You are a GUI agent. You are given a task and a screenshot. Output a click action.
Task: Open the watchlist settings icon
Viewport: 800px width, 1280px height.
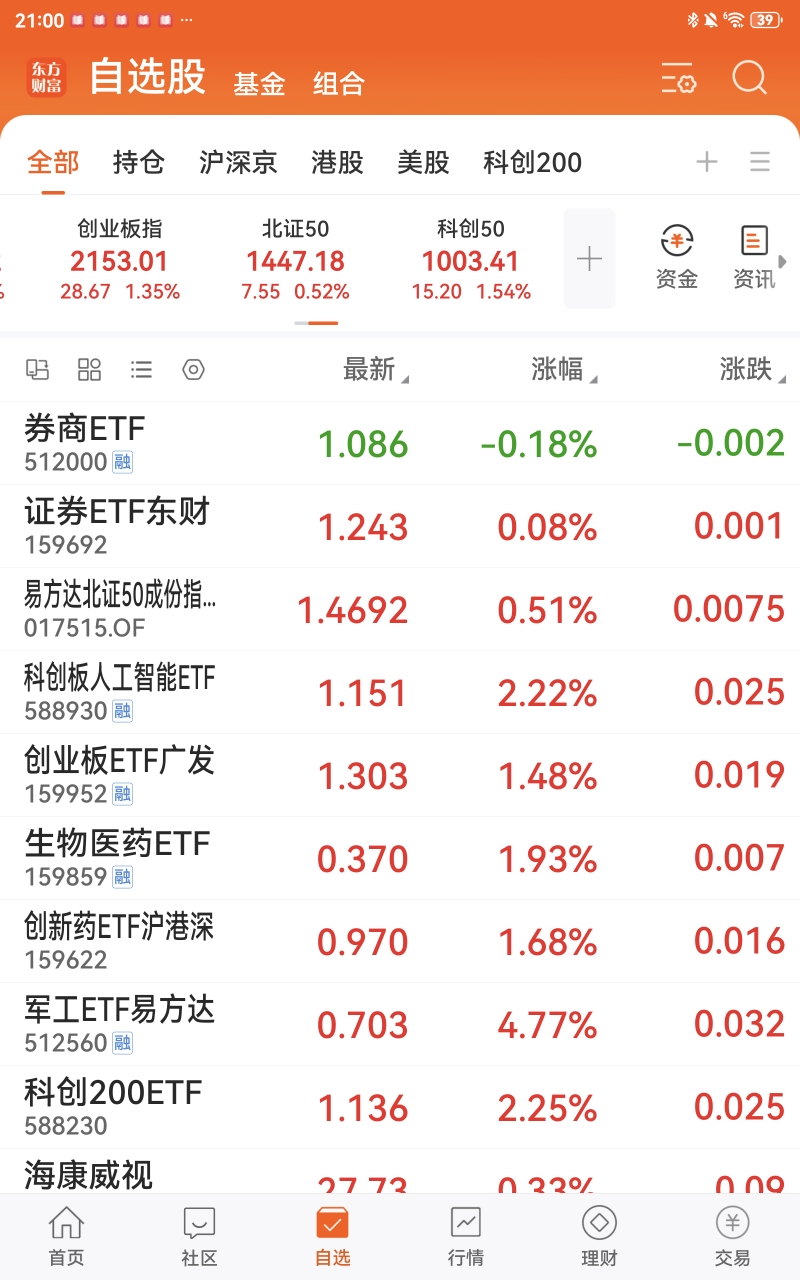(678, 78)
